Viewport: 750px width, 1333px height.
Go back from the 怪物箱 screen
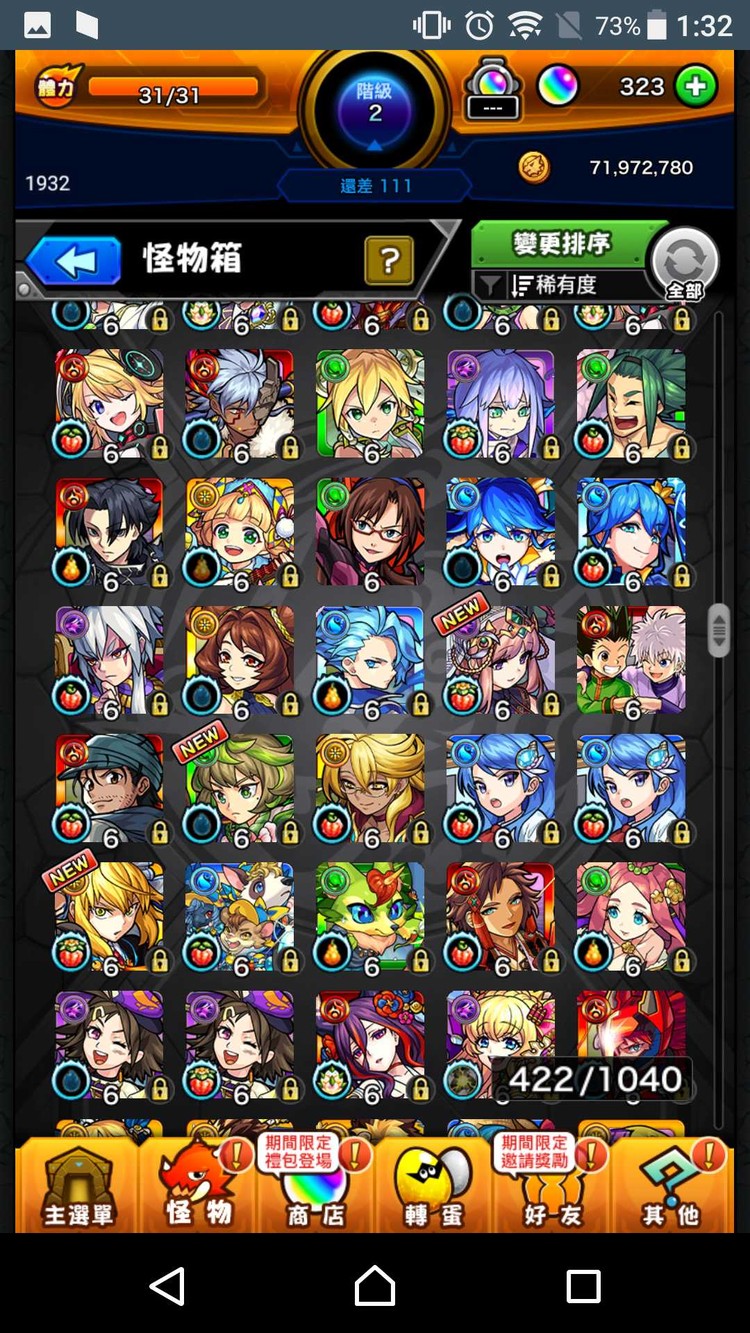(75, 261)
